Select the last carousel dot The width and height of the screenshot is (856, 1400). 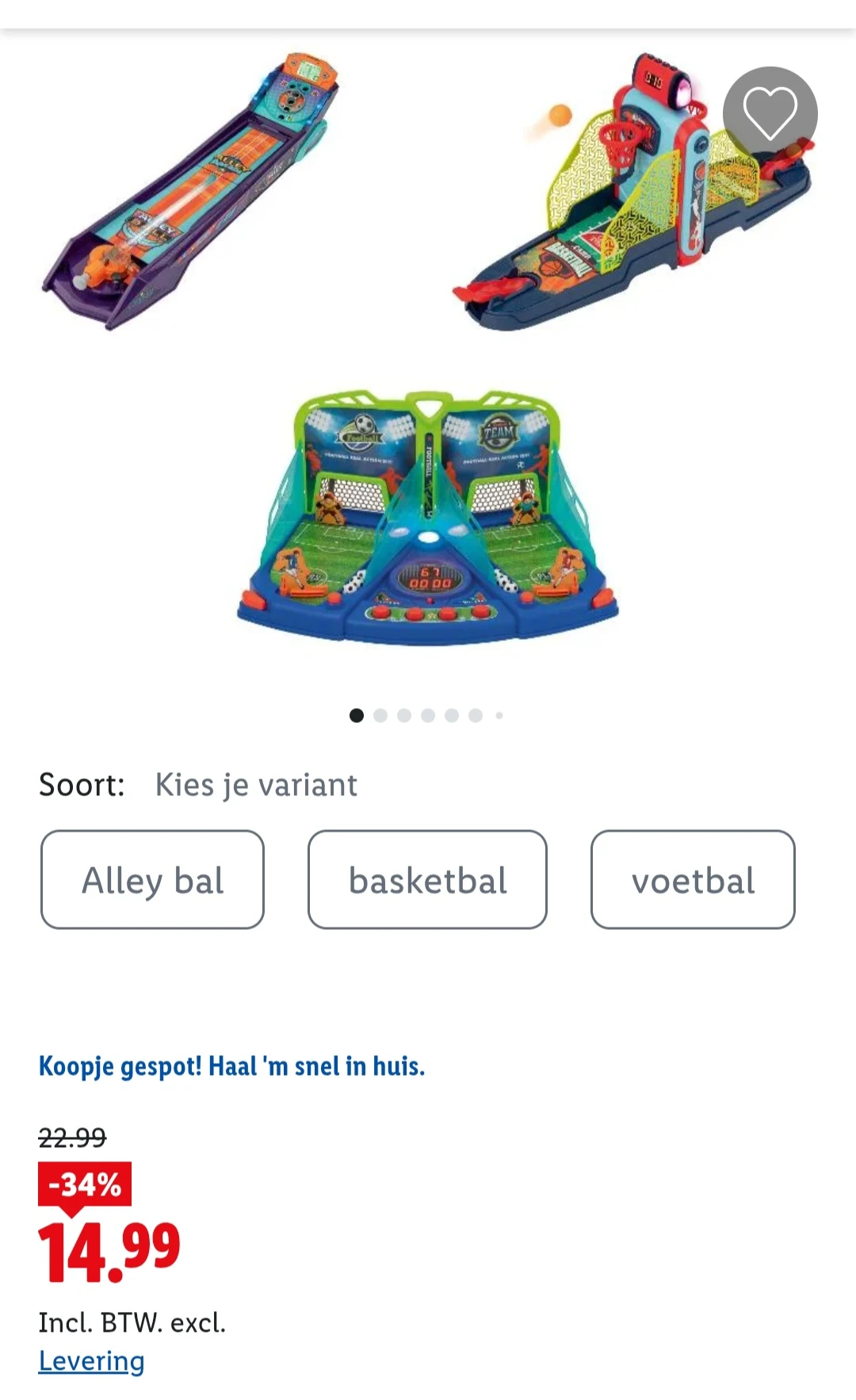click(x=498, y=714)
